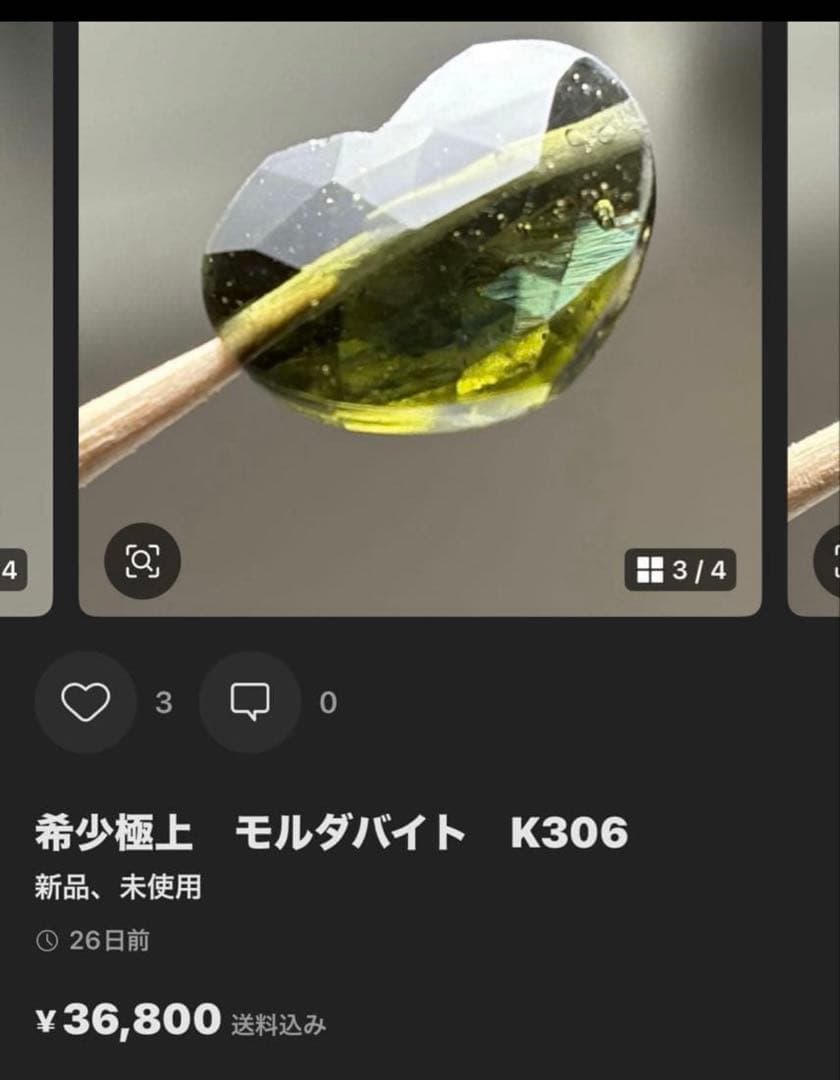
Task: Favorite the item with the heart icon
Action: [x=86, y=701]
